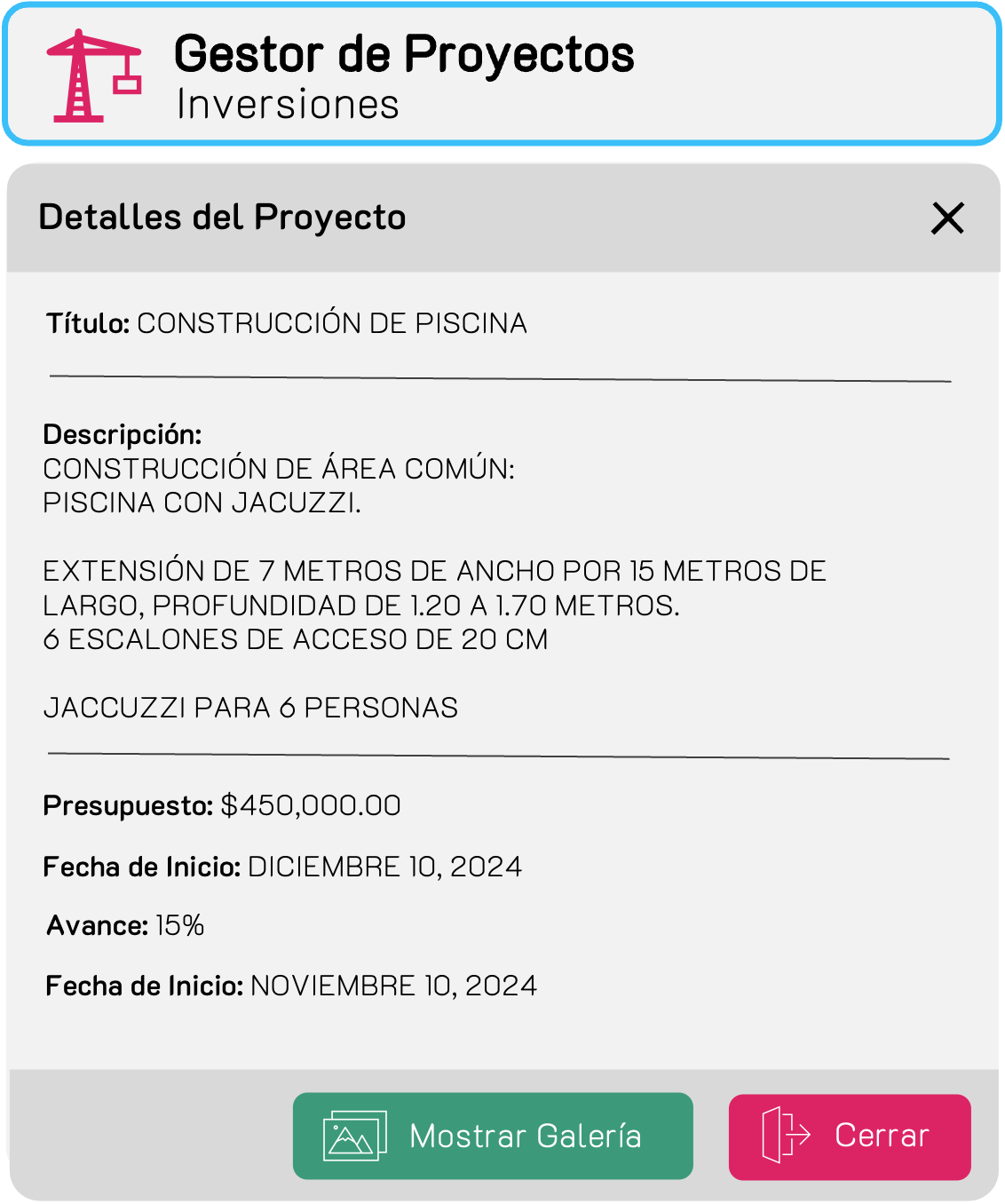This screenshot has height=1204, width=1005.
Task: Dismiss the Detalles del Proyecto dialog with X
Action: [947, 218]
